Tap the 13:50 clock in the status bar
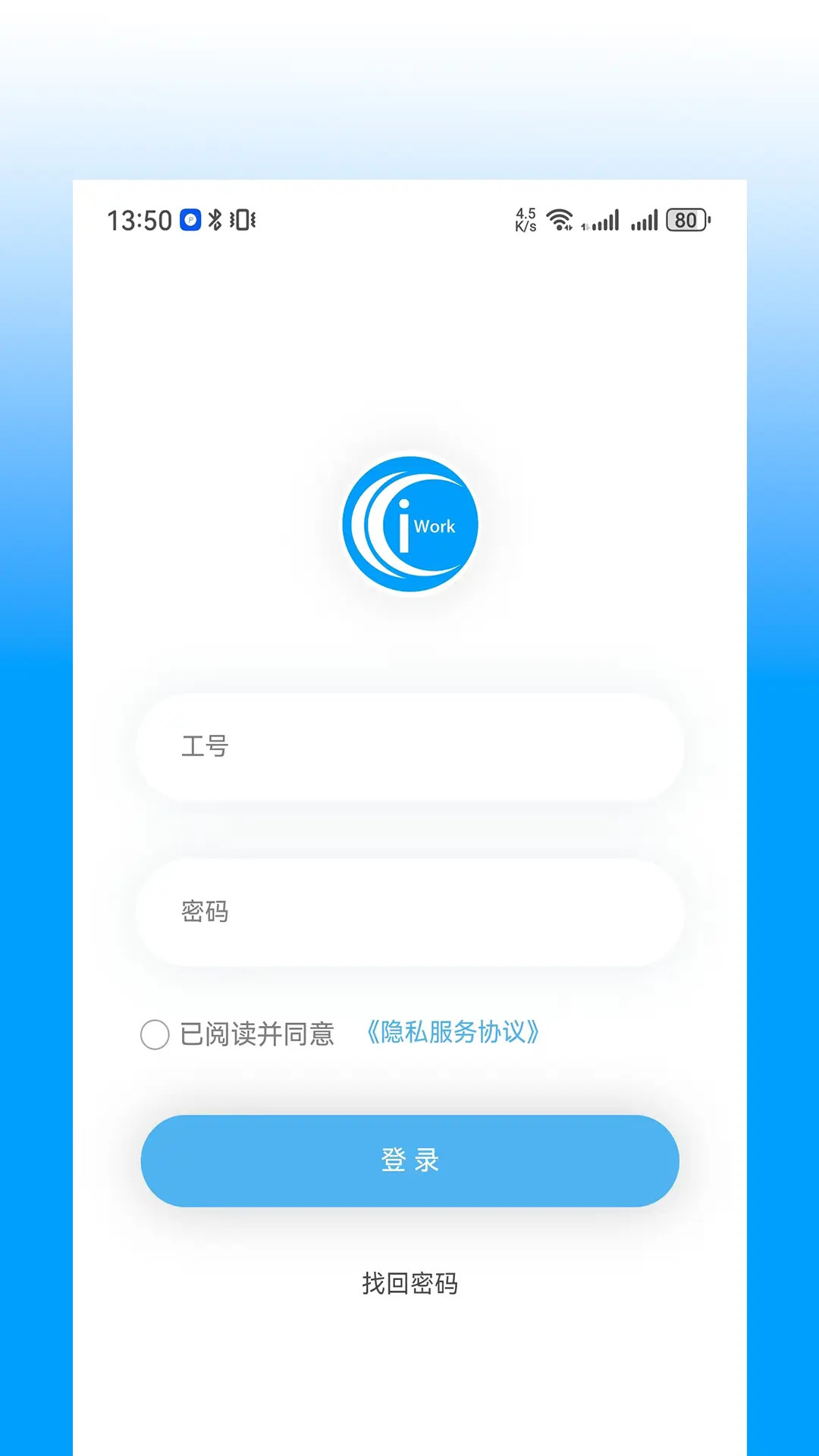819x1456 pixels. point(140,221)
